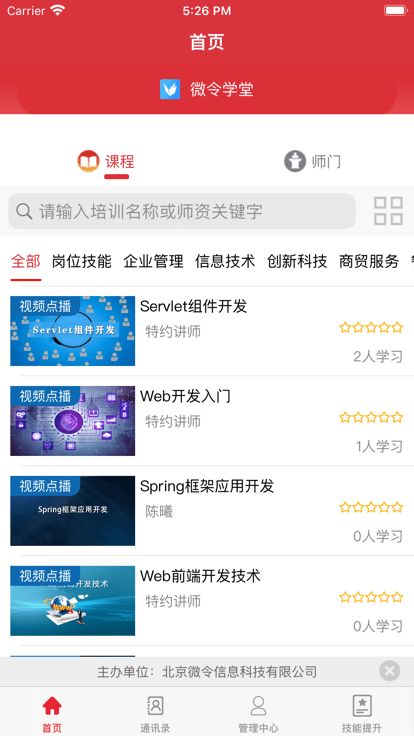
Task: Filter by 企业管理 category
Action: pyautogui.click(x=153, y=261)
